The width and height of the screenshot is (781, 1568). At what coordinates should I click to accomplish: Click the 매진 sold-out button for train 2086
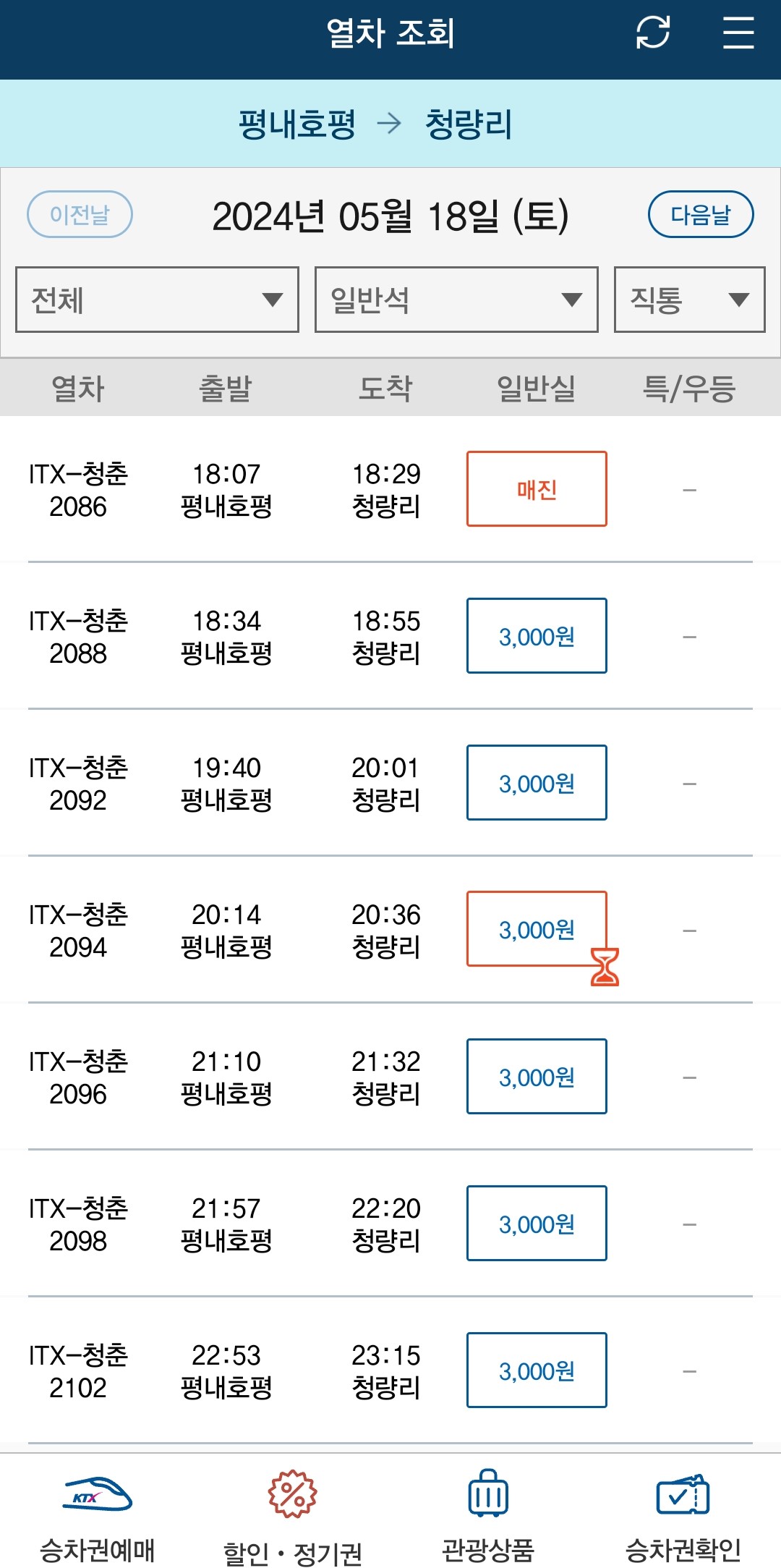tap(536, 488)
